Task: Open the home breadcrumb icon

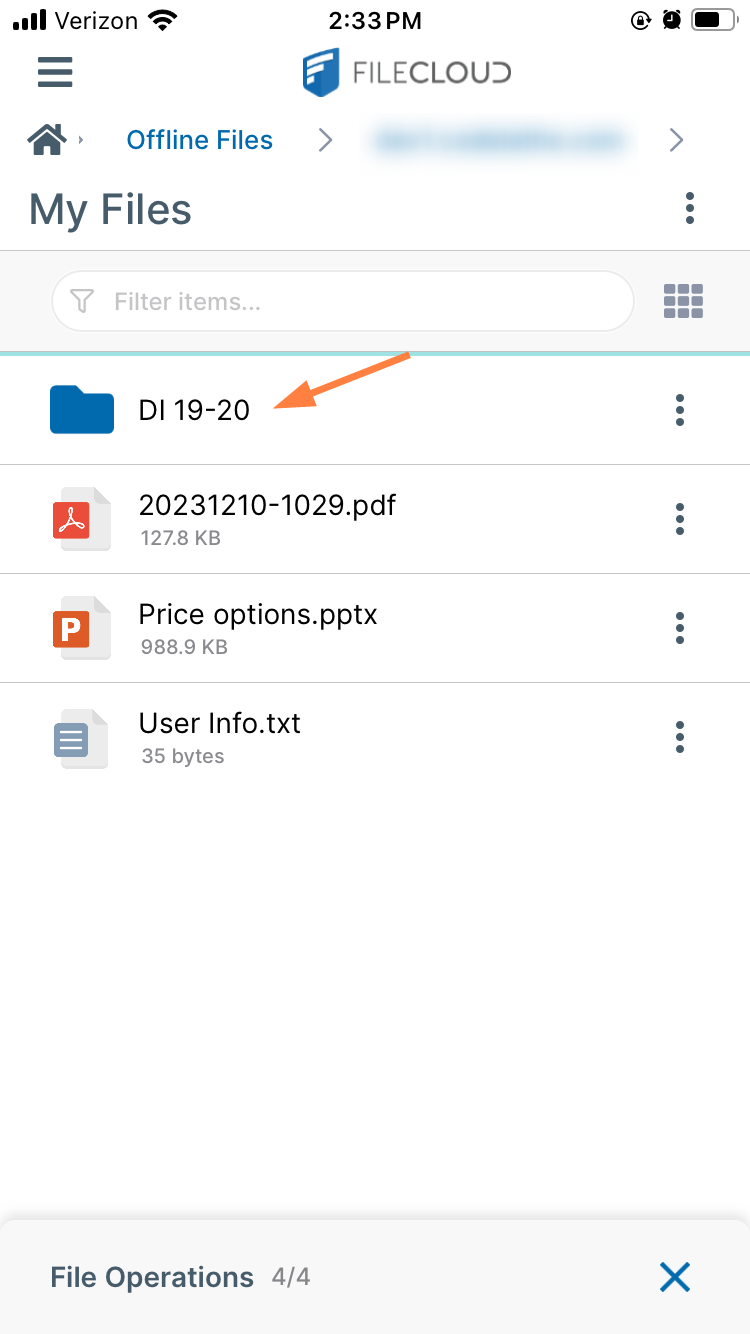Action: (44, 139)
